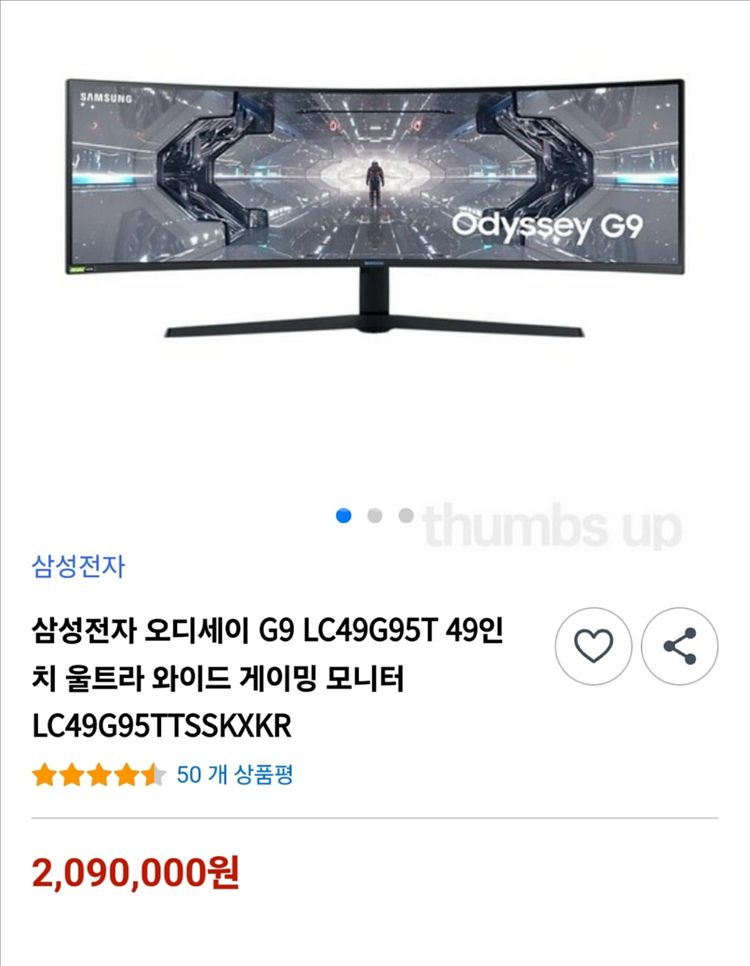Jump to the third product image dot
This screenshot has height=966, width=750.
[406, 516]
